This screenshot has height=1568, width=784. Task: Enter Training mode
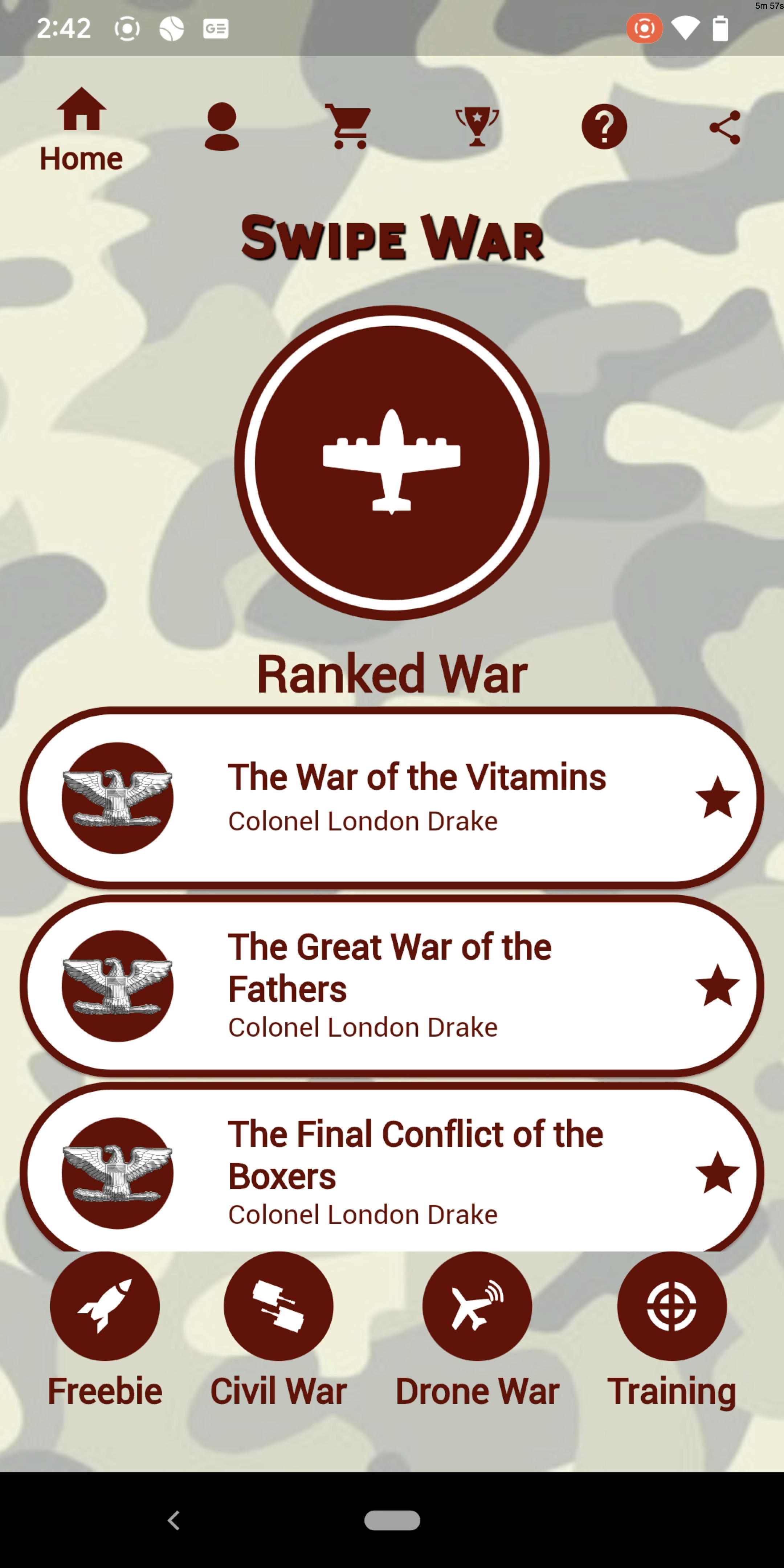click(671, 1306)
